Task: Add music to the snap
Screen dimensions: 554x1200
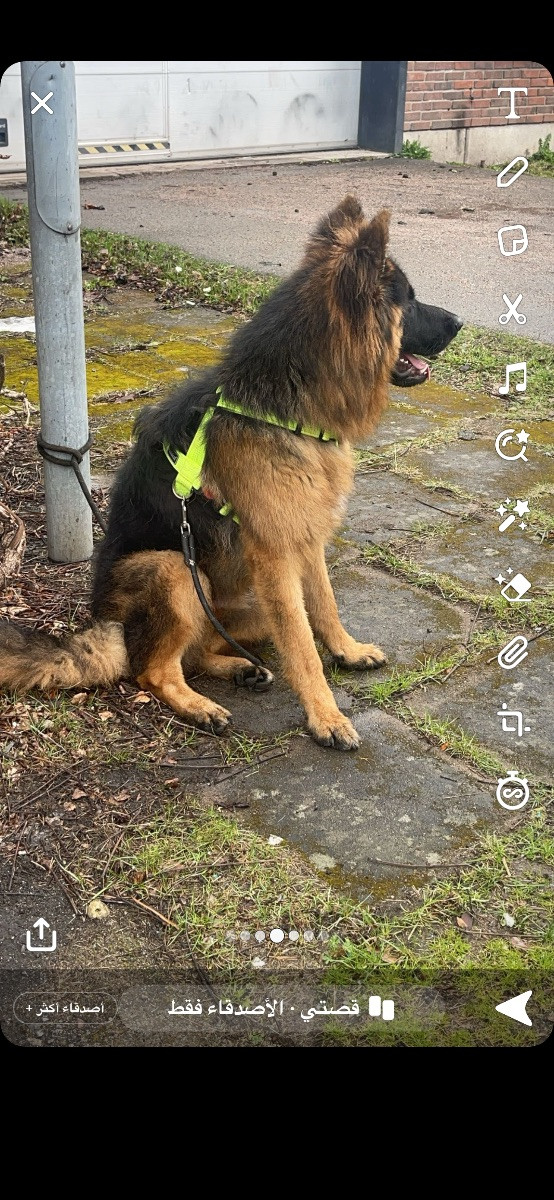Action: point(512,378)
